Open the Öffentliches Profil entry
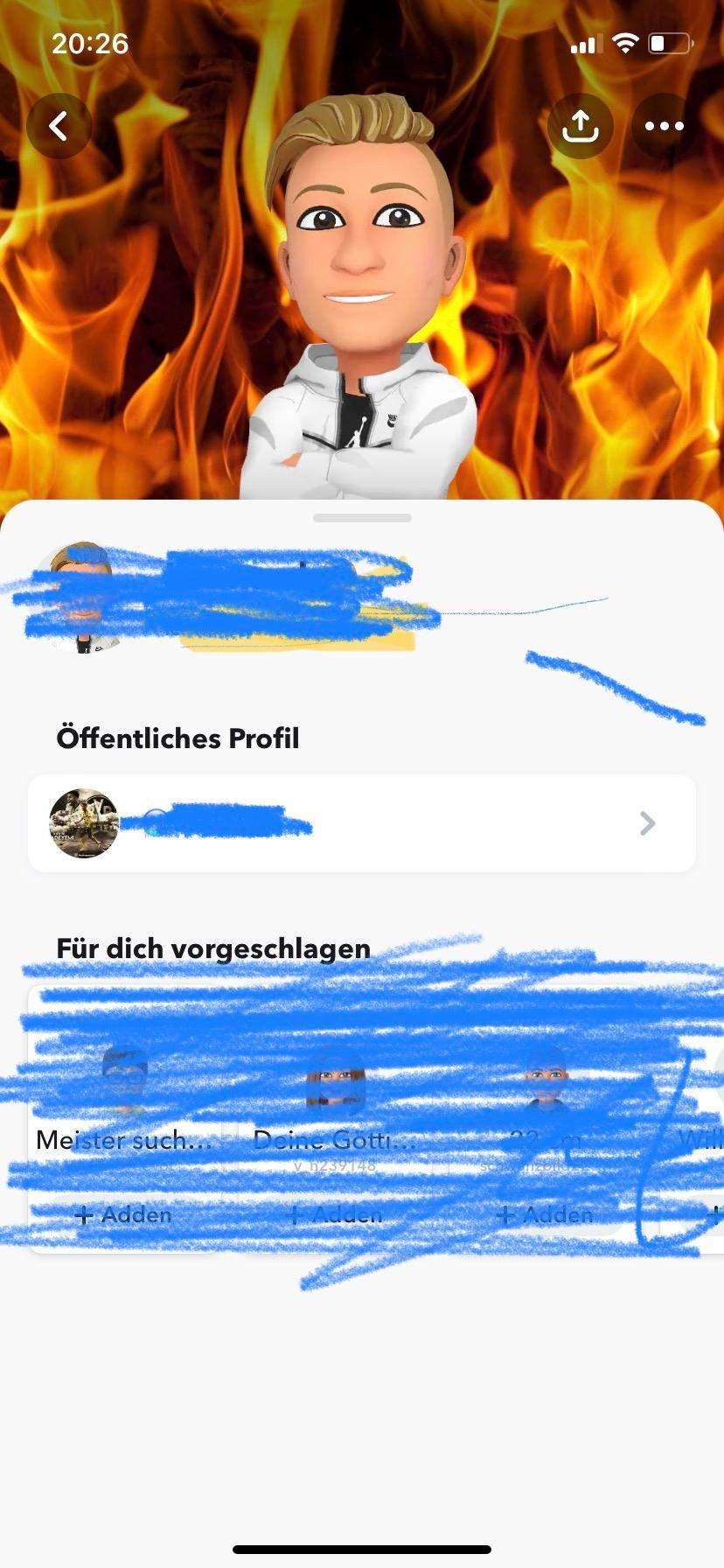Viewport: 724px width, 1568px height. 362,823
